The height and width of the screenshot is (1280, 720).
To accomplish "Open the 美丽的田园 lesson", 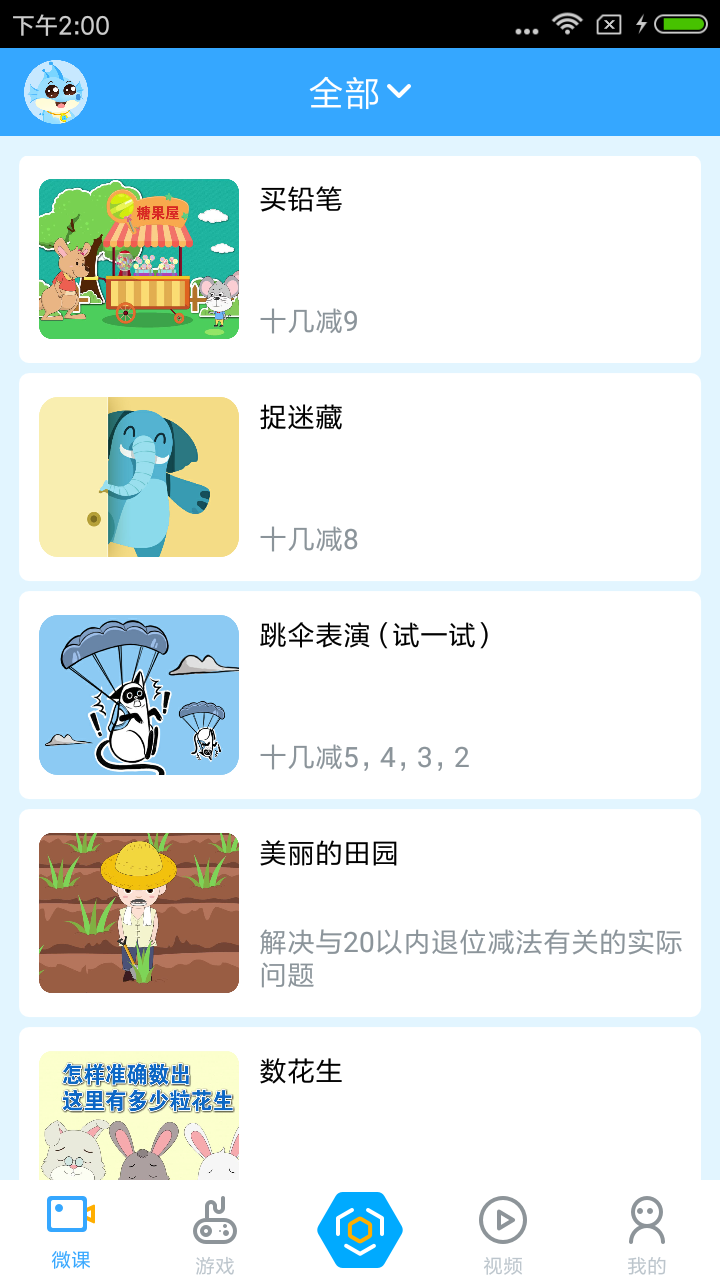I will (360, 912).
